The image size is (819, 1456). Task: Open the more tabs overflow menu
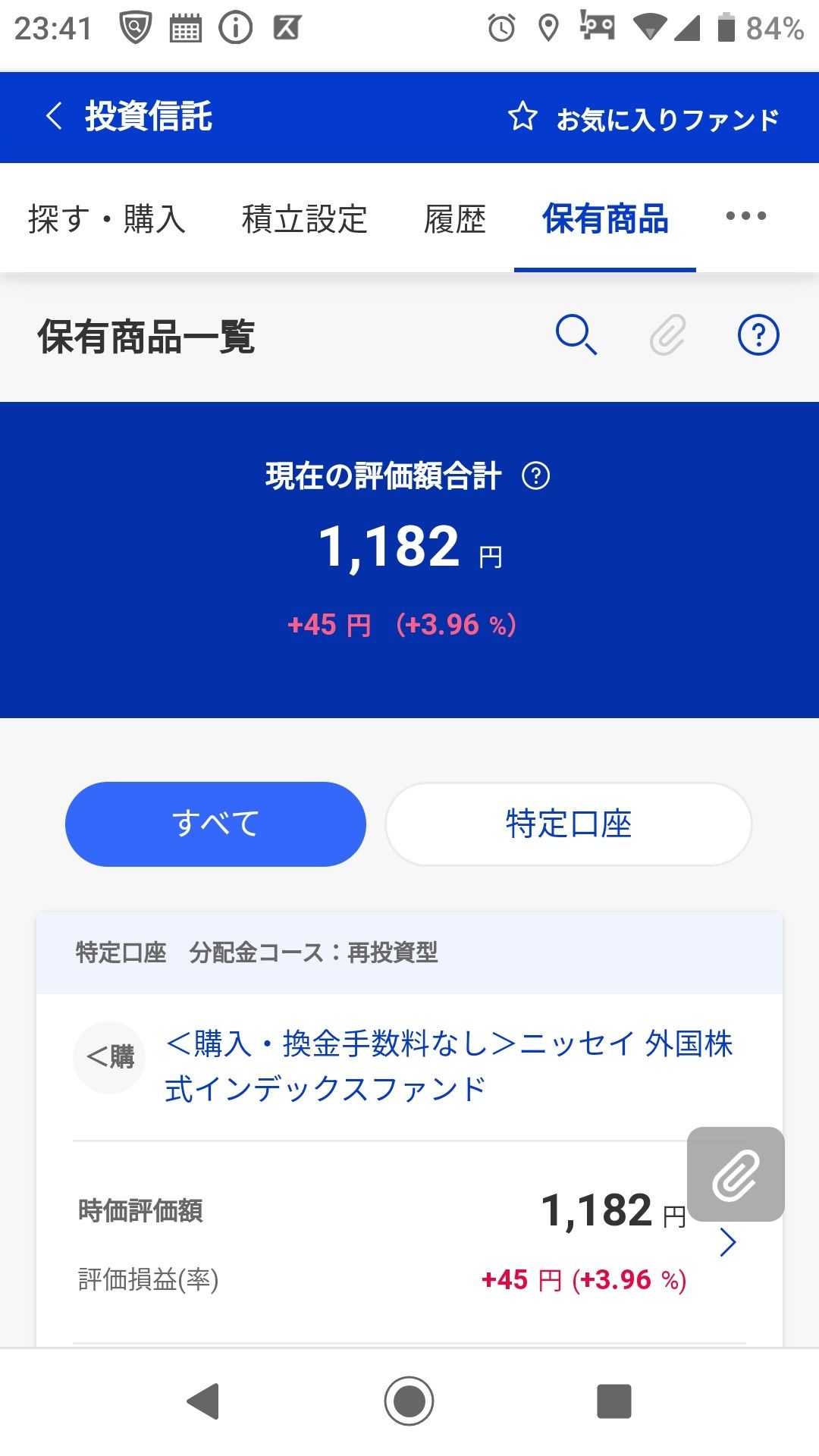(x=745, y=216)
